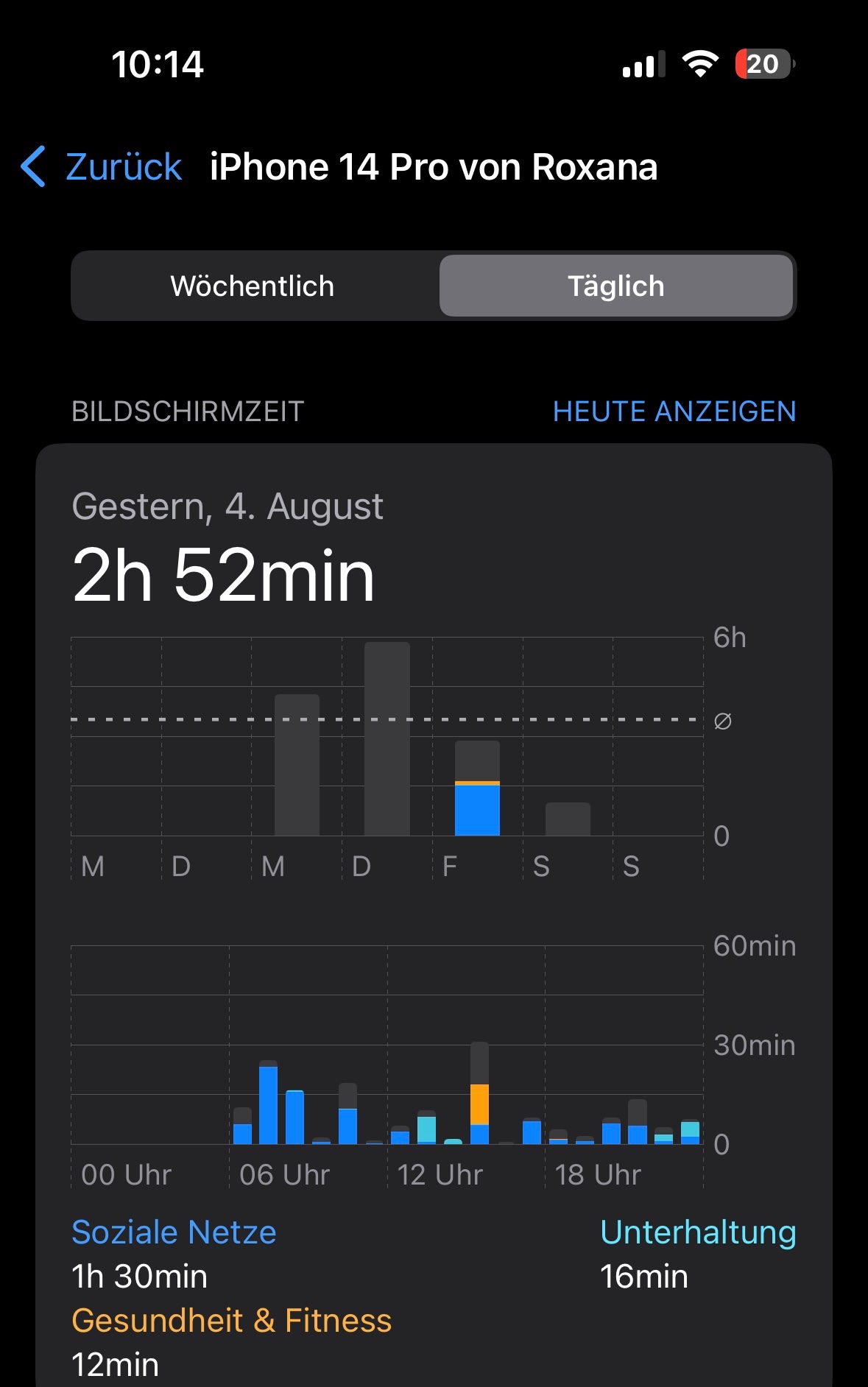This screenshot has height=1387, width=868.
Task: Select the Täglich segment
Action: tap(615, 286)
